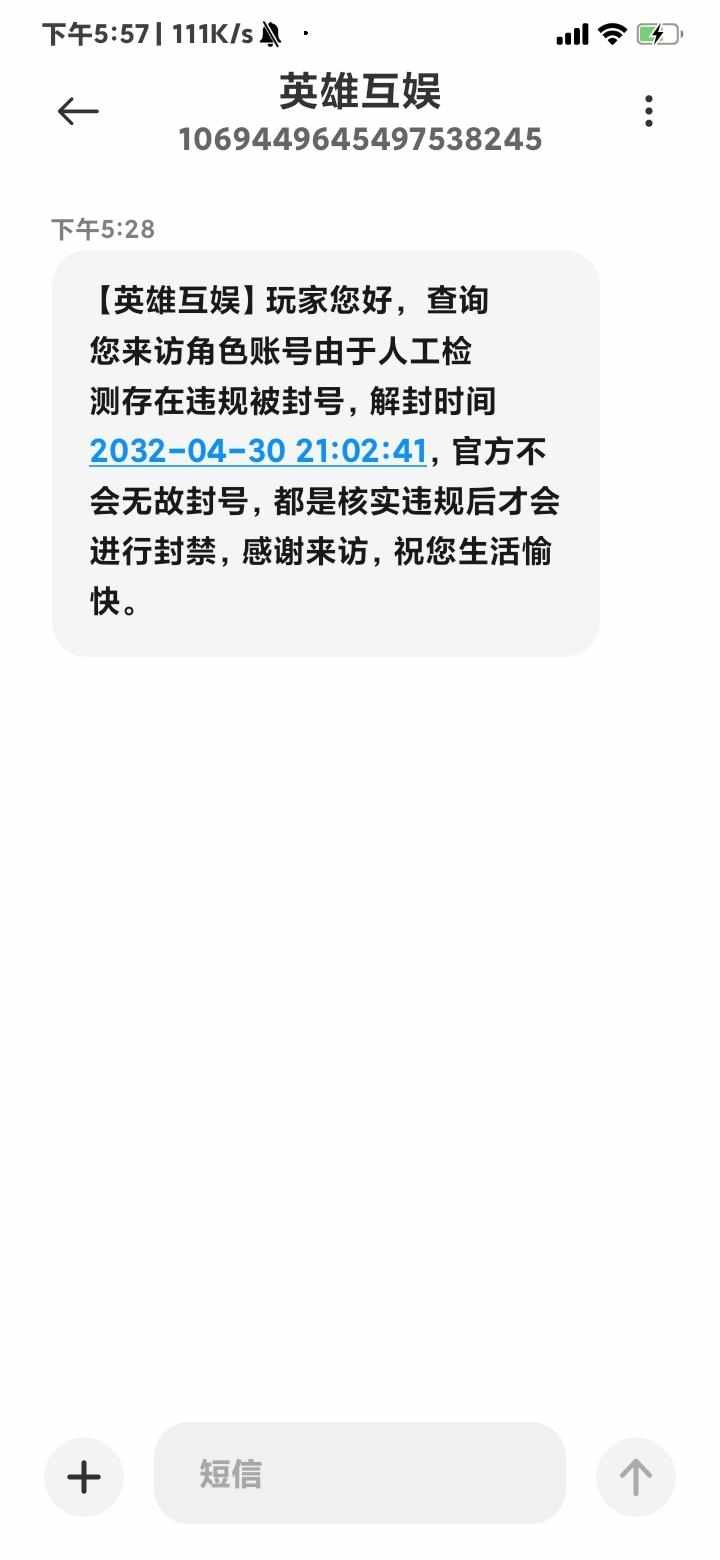This screenshot has height=1560, width=720.
Task: Open the three-dot overflow menu
Action: [649, 111]
